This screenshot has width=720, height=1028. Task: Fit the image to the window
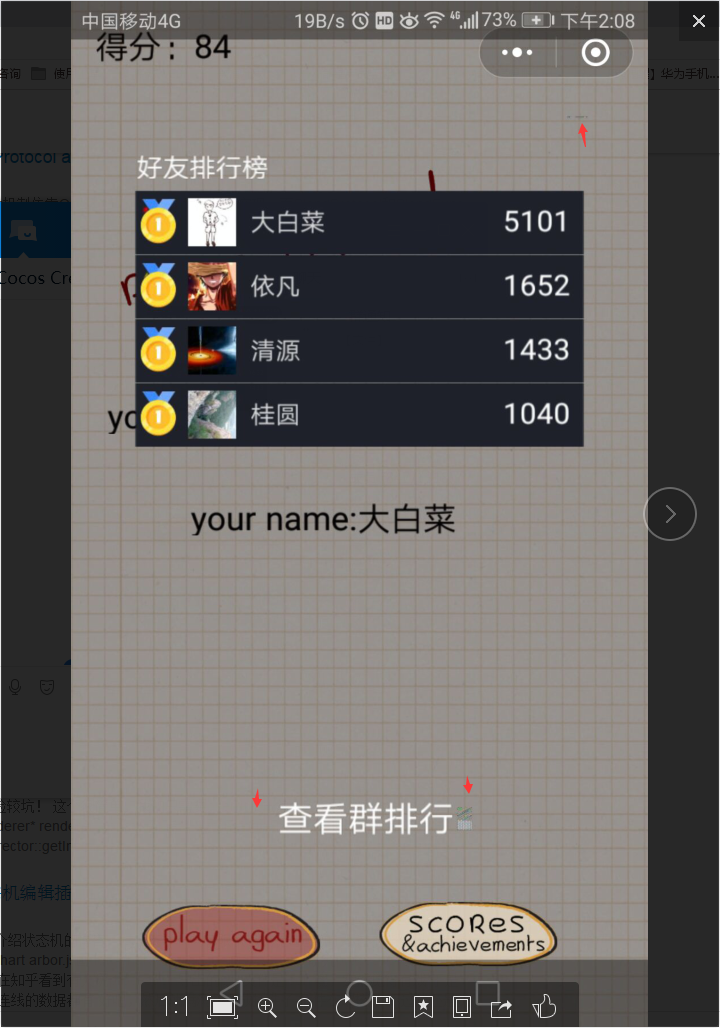point(222,1007)
